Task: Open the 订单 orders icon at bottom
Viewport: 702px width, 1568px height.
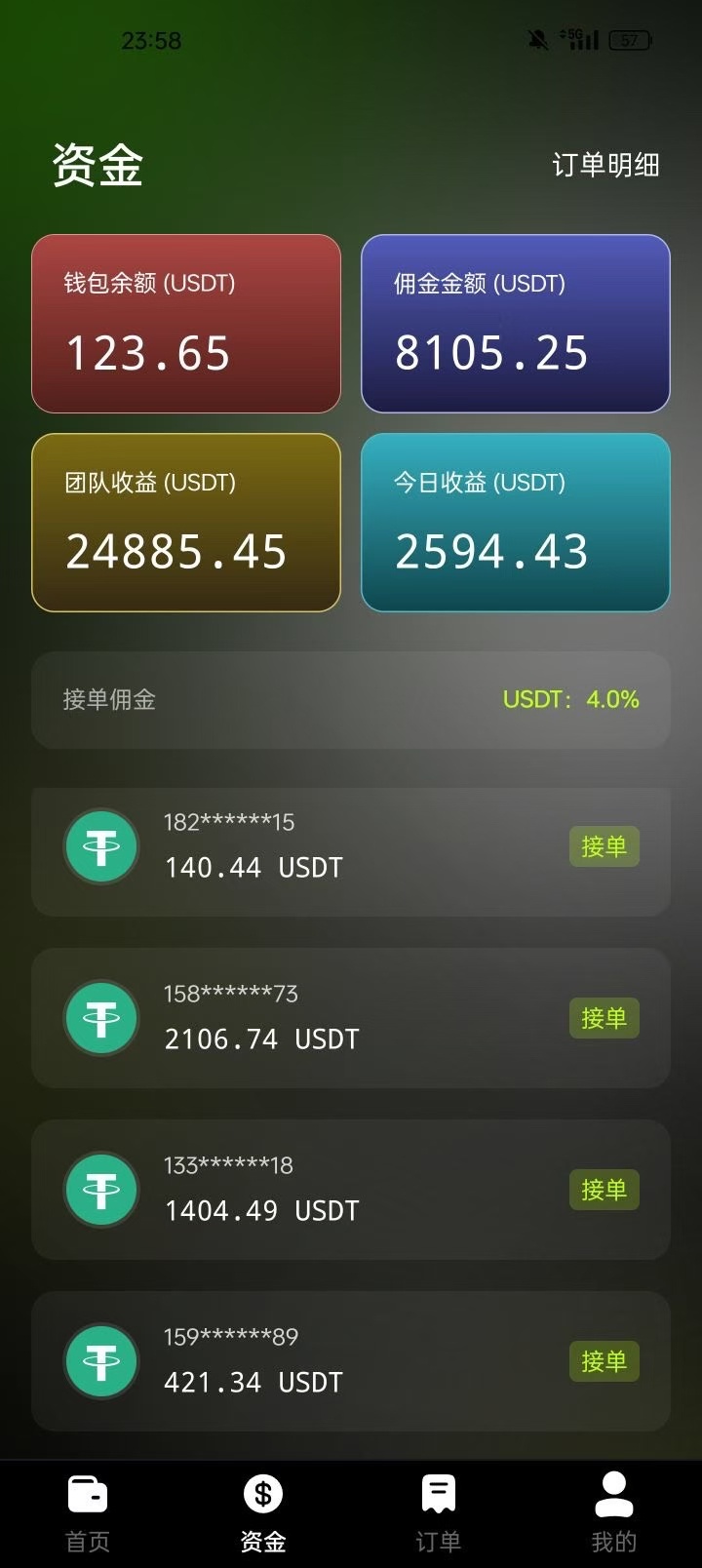Action: [438, 1492]
